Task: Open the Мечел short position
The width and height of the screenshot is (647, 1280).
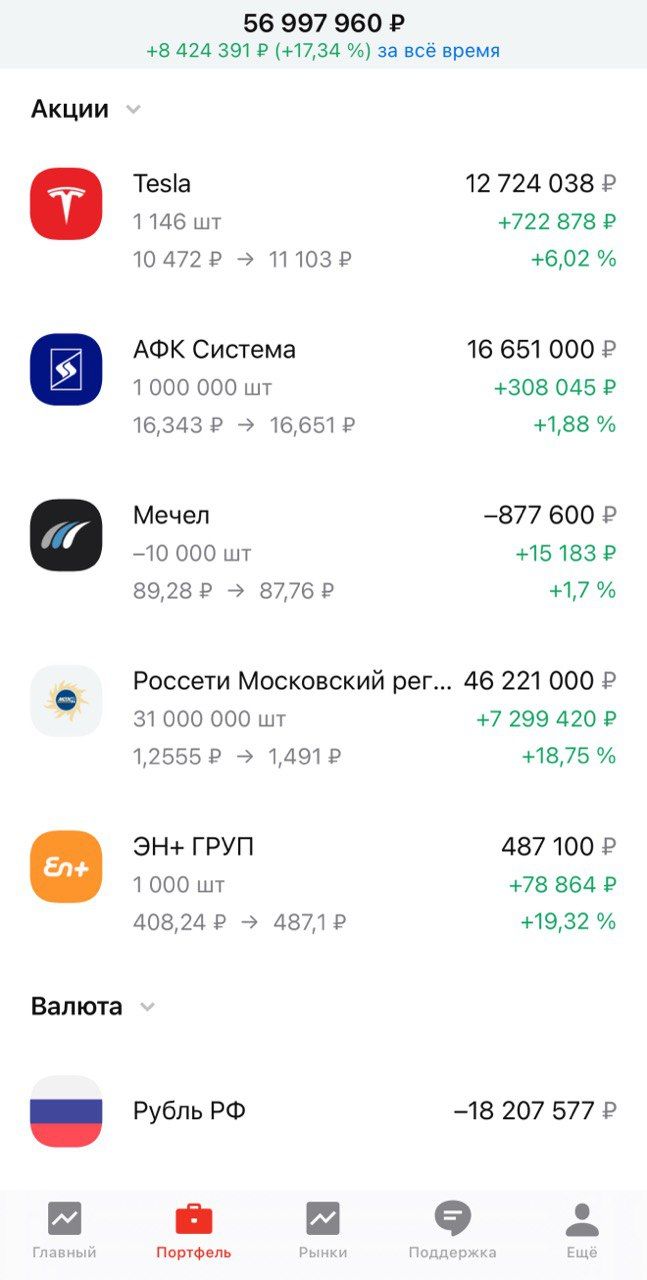Action: click(323, 553)
